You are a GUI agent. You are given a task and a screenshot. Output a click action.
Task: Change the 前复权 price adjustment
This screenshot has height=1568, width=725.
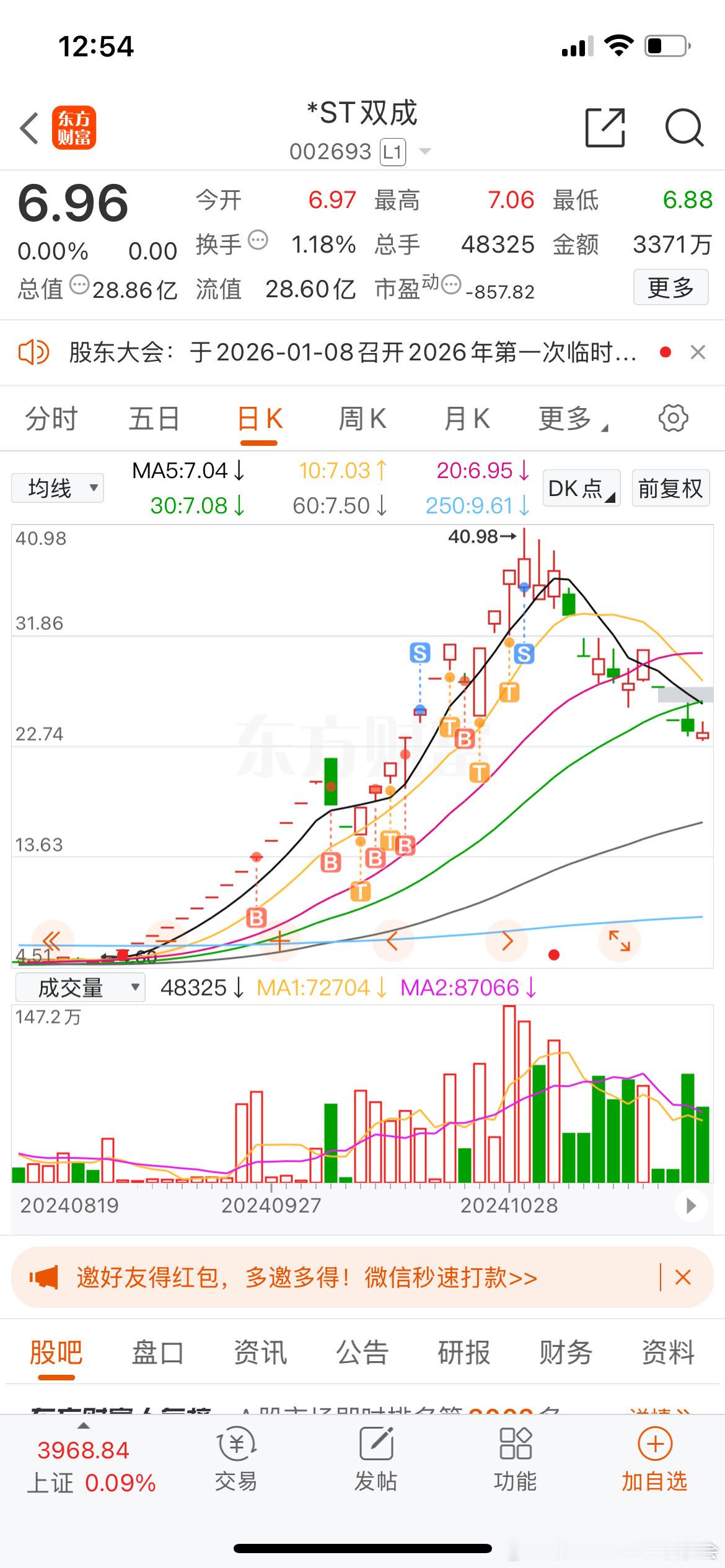(x=670, y=489)
